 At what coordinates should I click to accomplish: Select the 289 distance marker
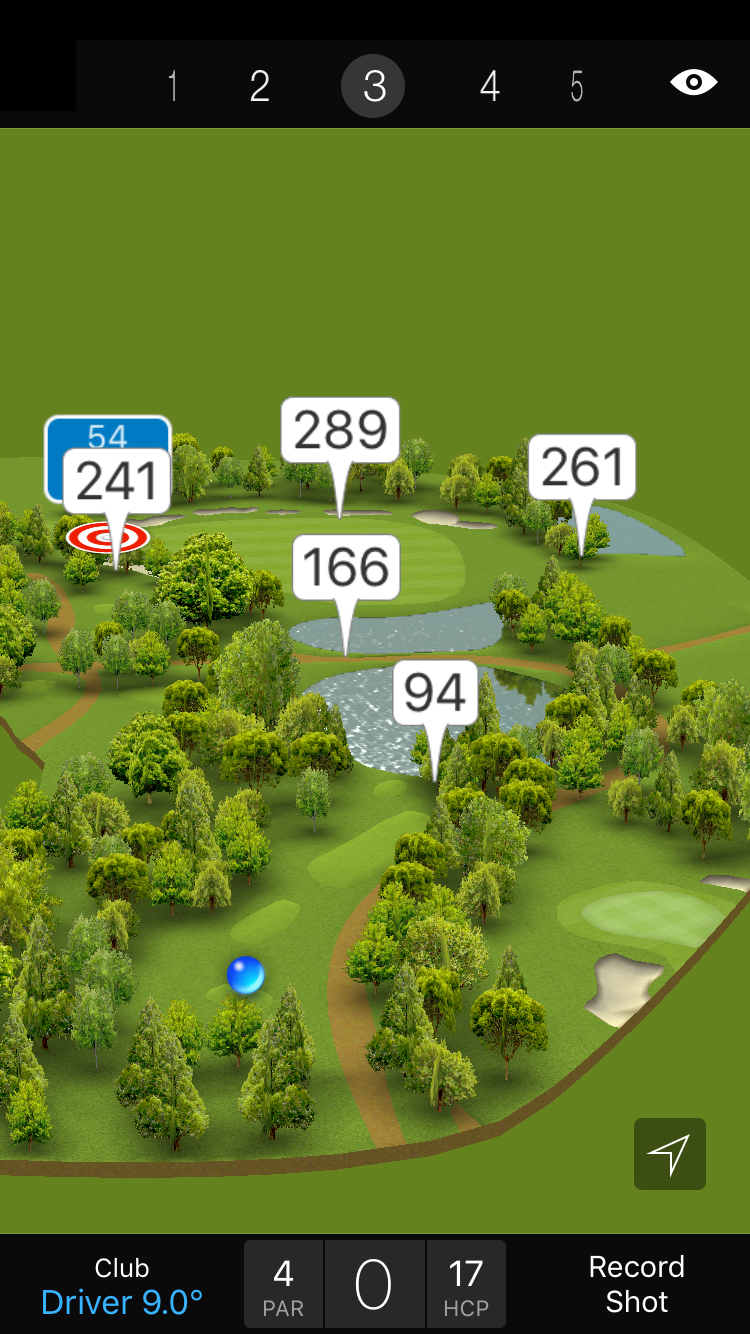(x=340, y=431)
